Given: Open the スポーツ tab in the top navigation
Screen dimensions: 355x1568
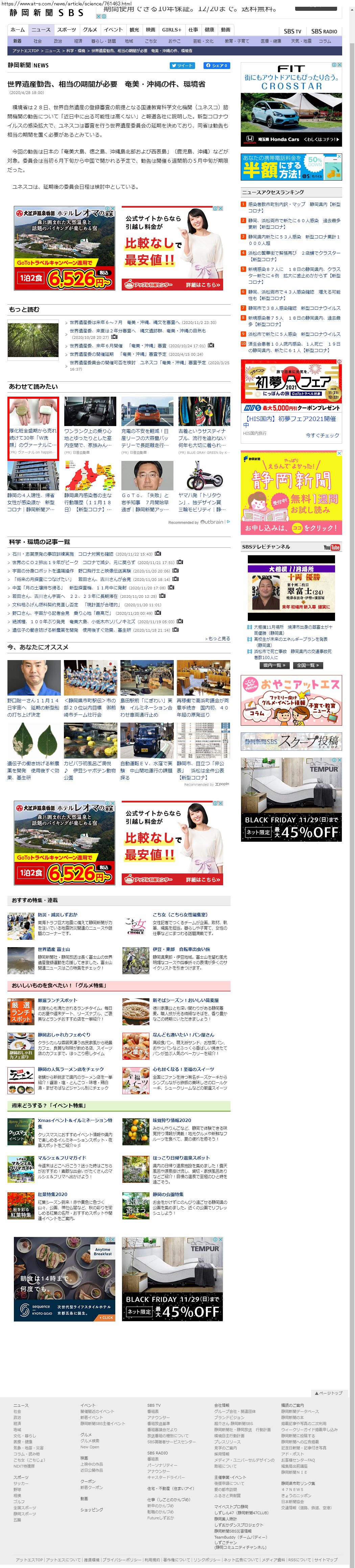Looking at the screenshot, I should [66, 29].
